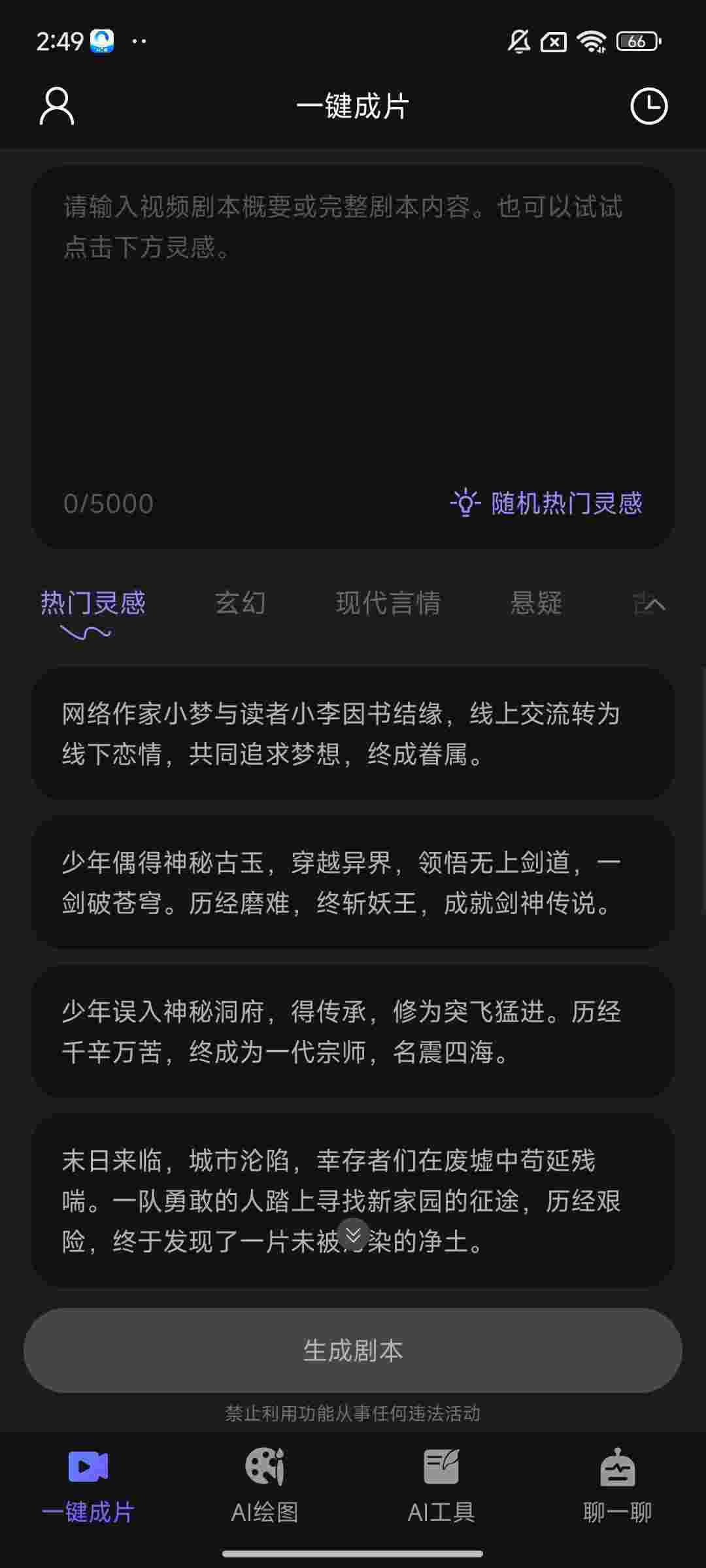Viewport: 706px width, 1568px height.
Task: Switch to the 玄幻 category tab
Action: pos(240,603)
